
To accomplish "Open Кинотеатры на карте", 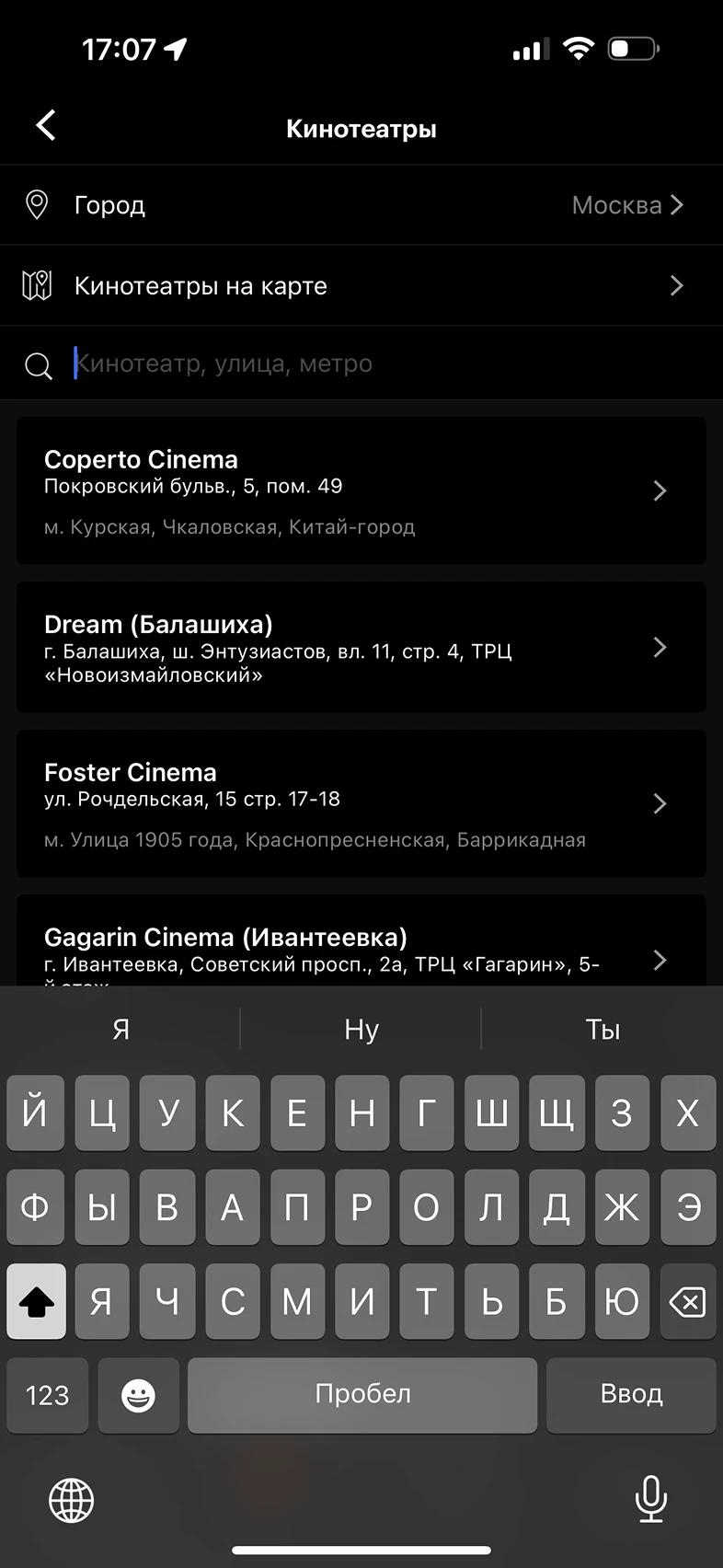I will 361,286.
